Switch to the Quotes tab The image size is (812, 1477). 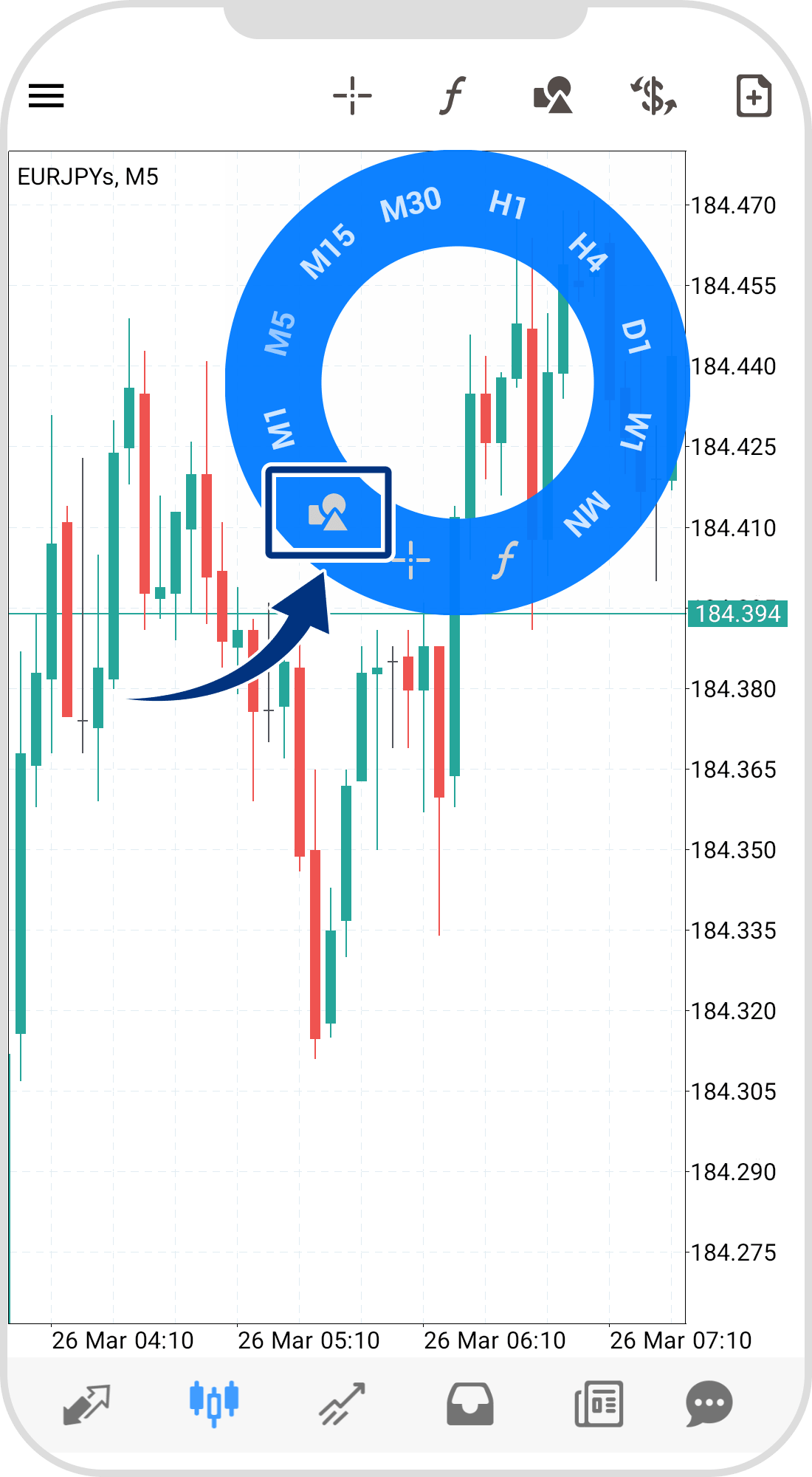pyautogui.click(x=86, y=1404)
